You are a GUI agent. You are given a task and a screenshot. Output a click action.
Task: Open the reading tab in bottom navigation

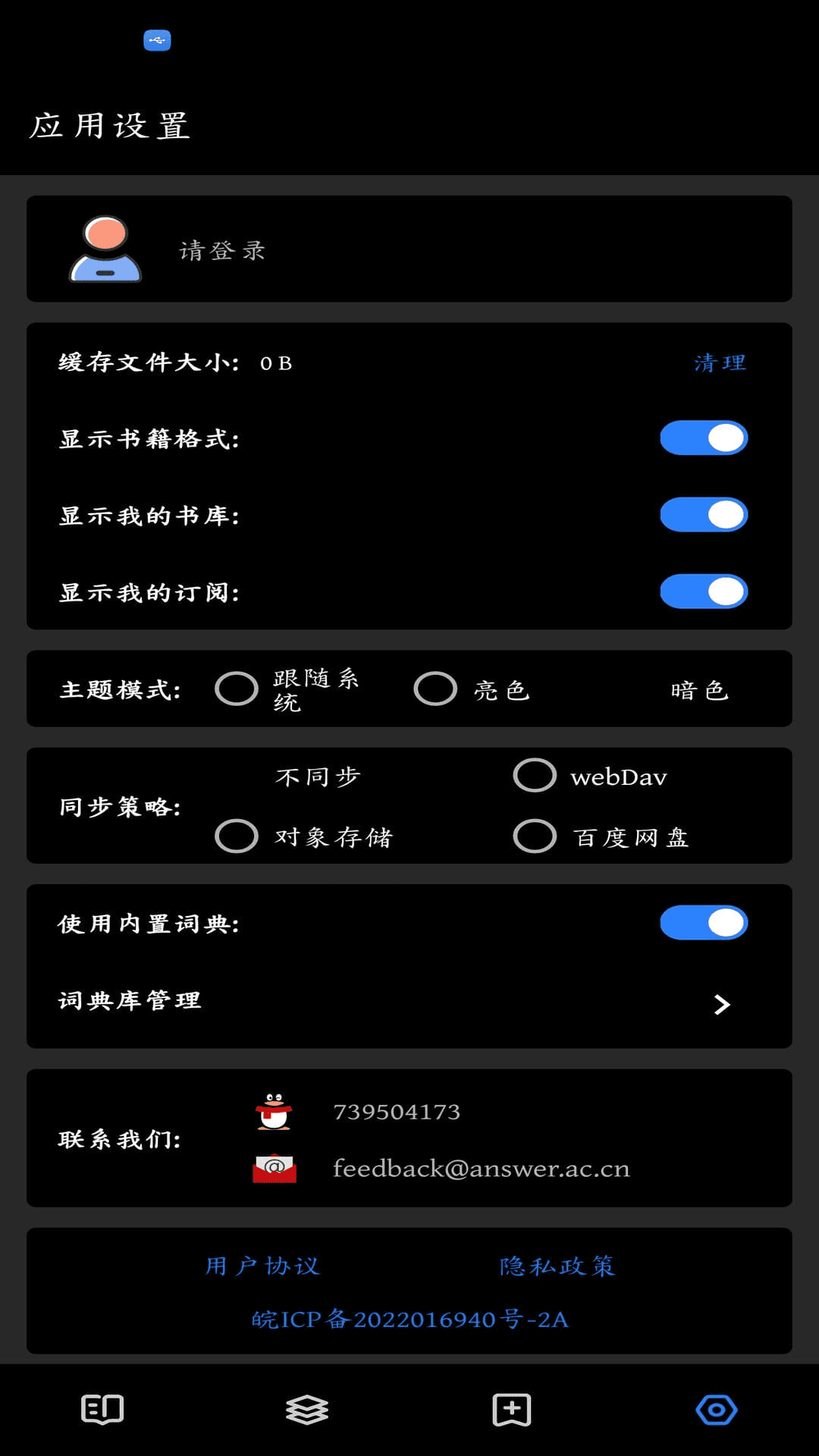(102, 1410)
